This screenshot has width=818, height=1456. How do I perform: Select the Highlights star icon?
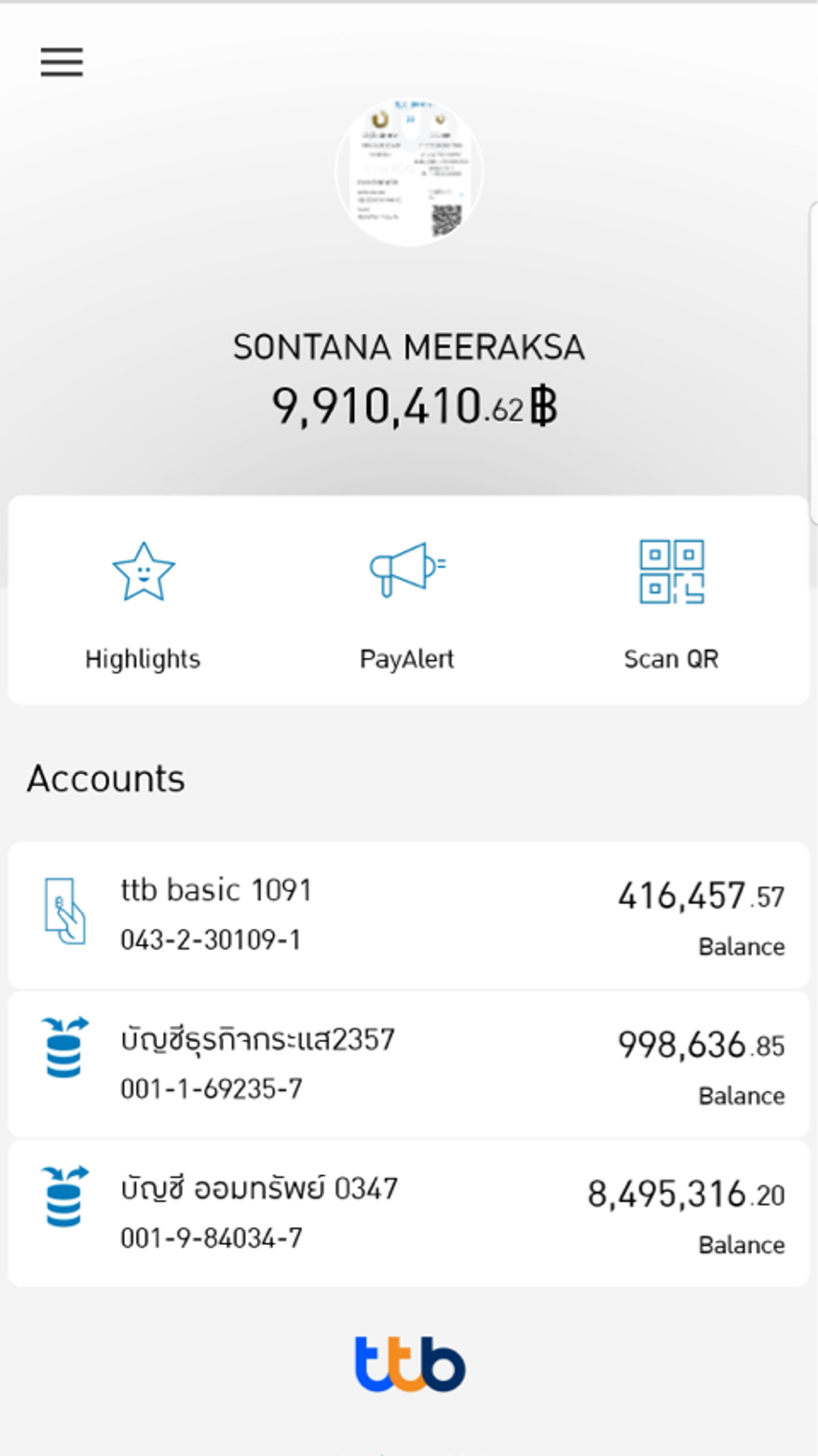(x=142, y=571)
